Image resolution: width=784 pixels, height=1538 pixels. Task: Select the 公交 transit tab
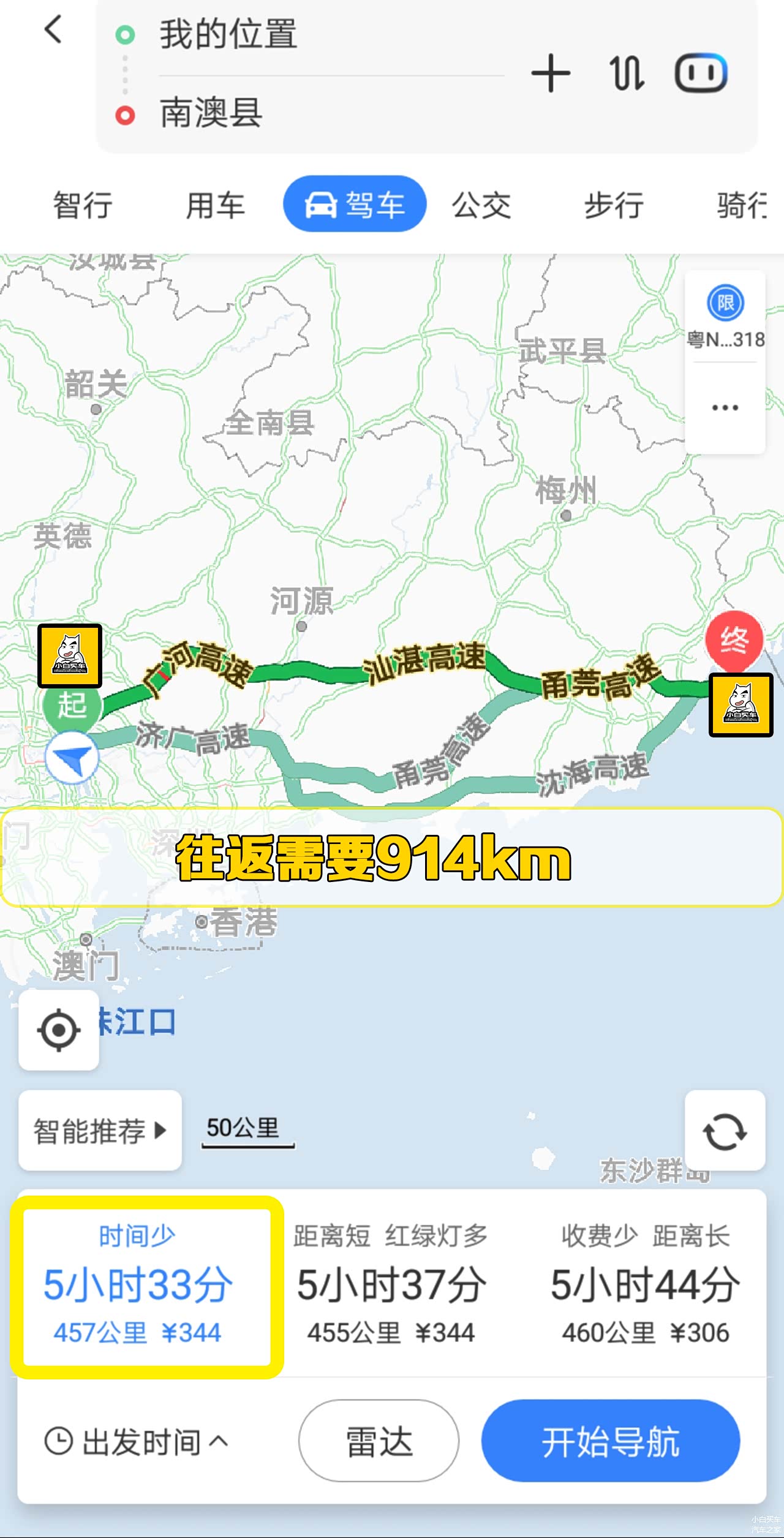pyautogui.click(x=481, y=205)
